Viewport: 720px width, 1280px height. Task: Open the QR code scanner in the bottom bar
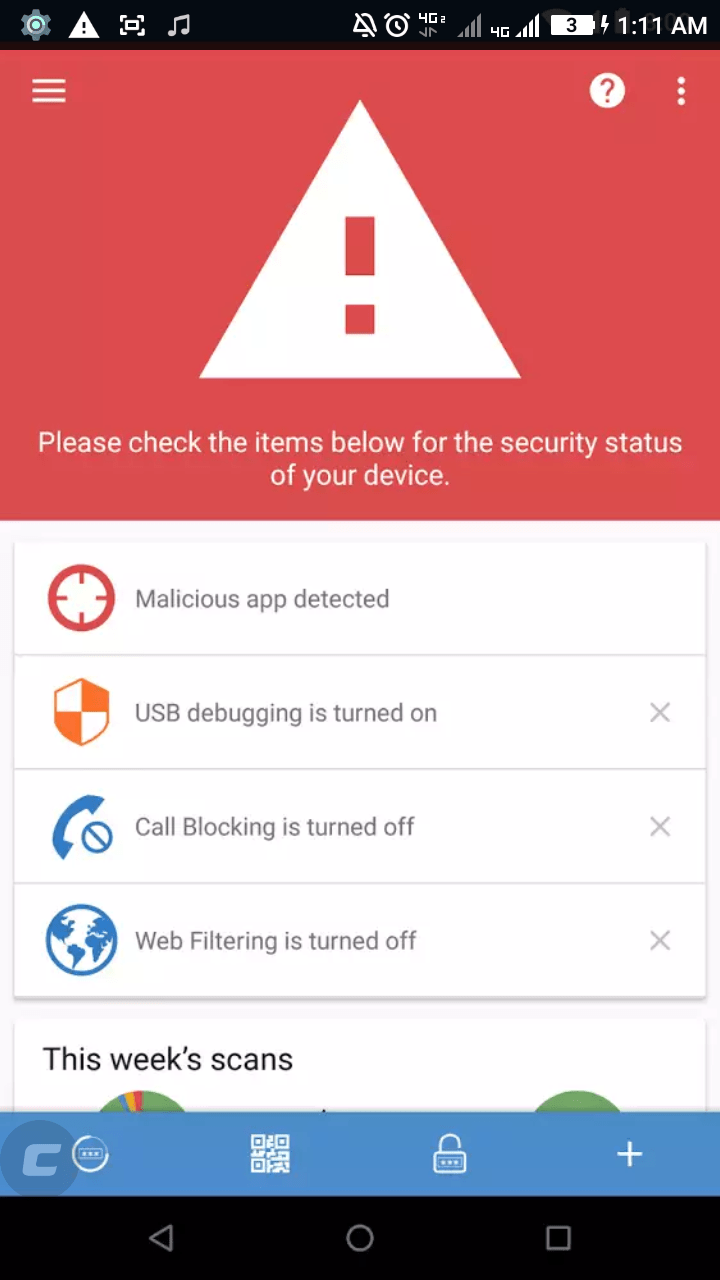coord(270,1154)
